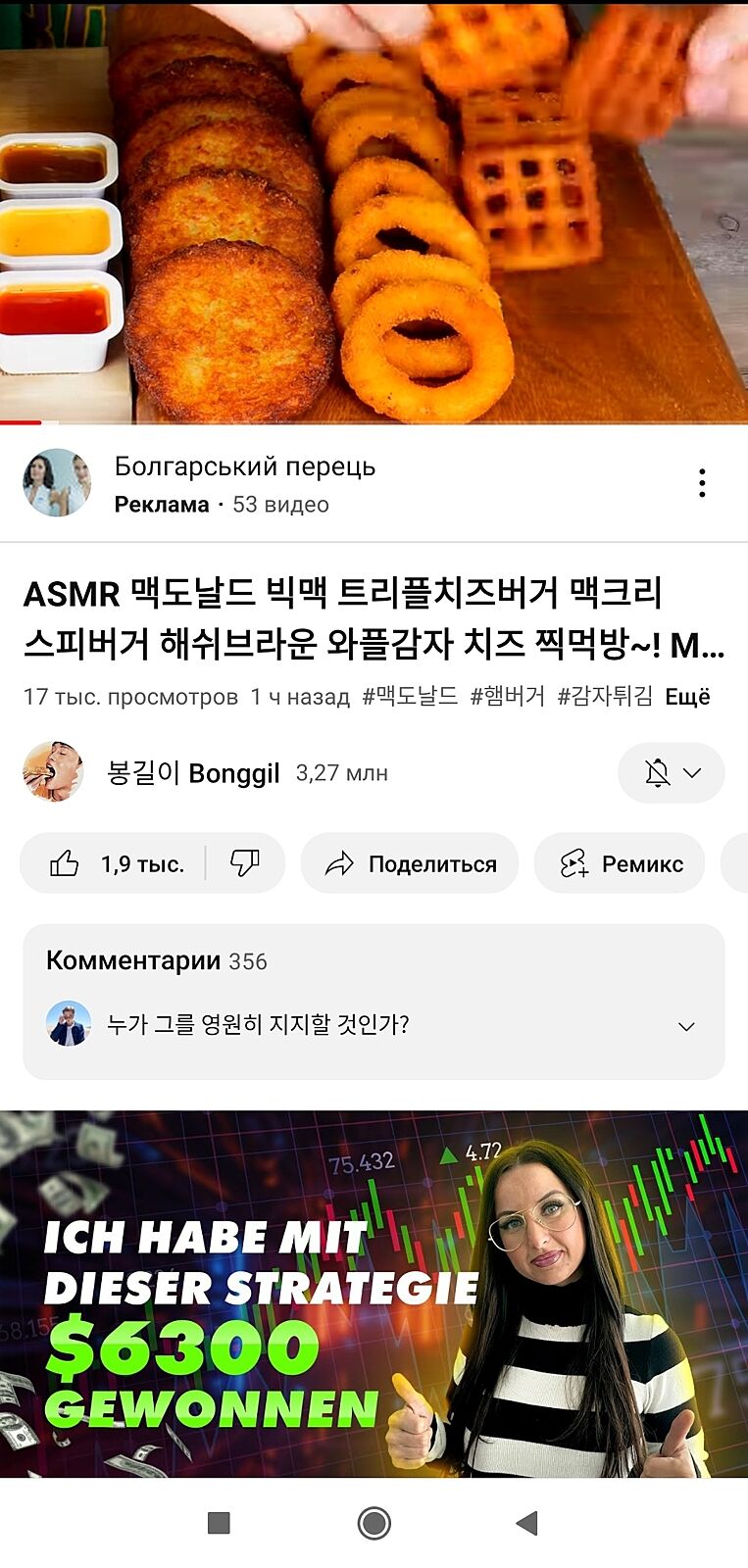Open hashtag #맥도날드

pyautogui.click(x=409, y=697)
